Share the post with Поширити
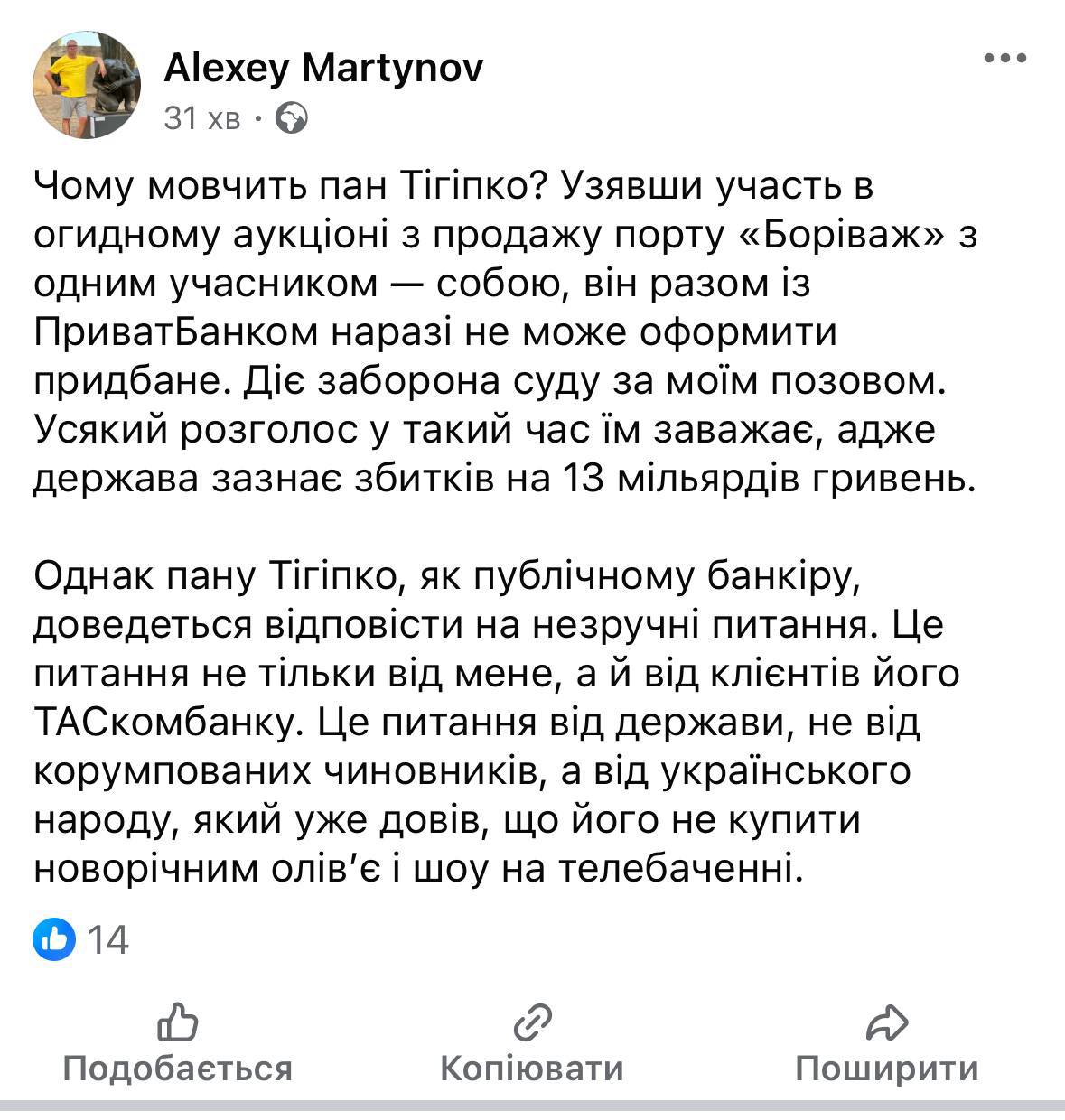This screenshot has height=1120, width=1065. click(x=886, y=1045)
